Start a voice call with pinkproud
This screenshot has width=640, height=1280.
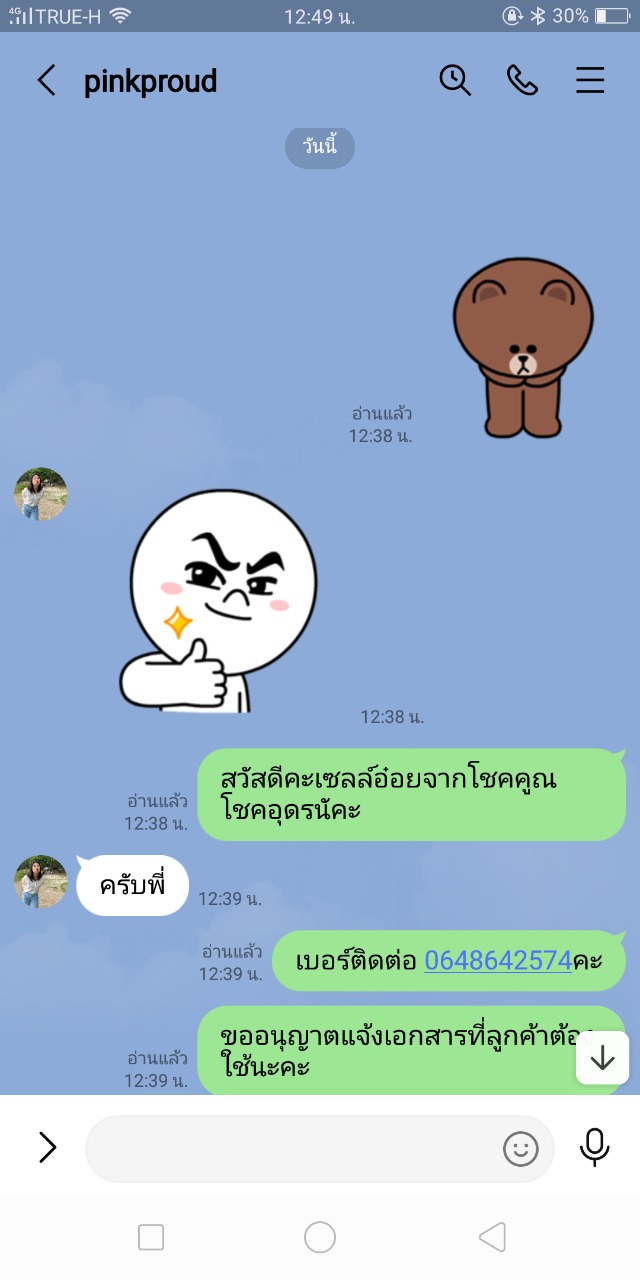click(522, 81)
